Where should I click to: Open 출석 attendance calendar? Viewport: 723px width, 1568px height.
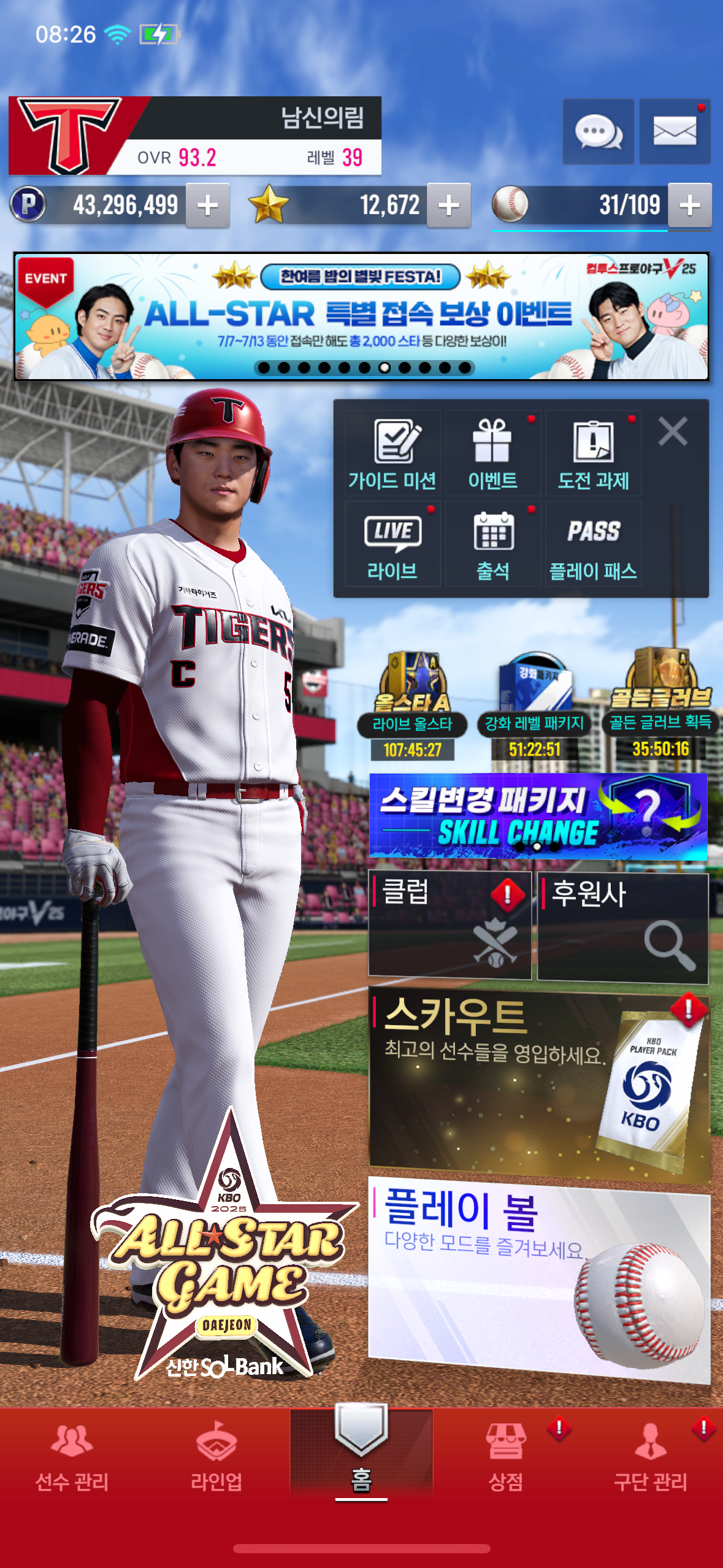coord(493,544)
